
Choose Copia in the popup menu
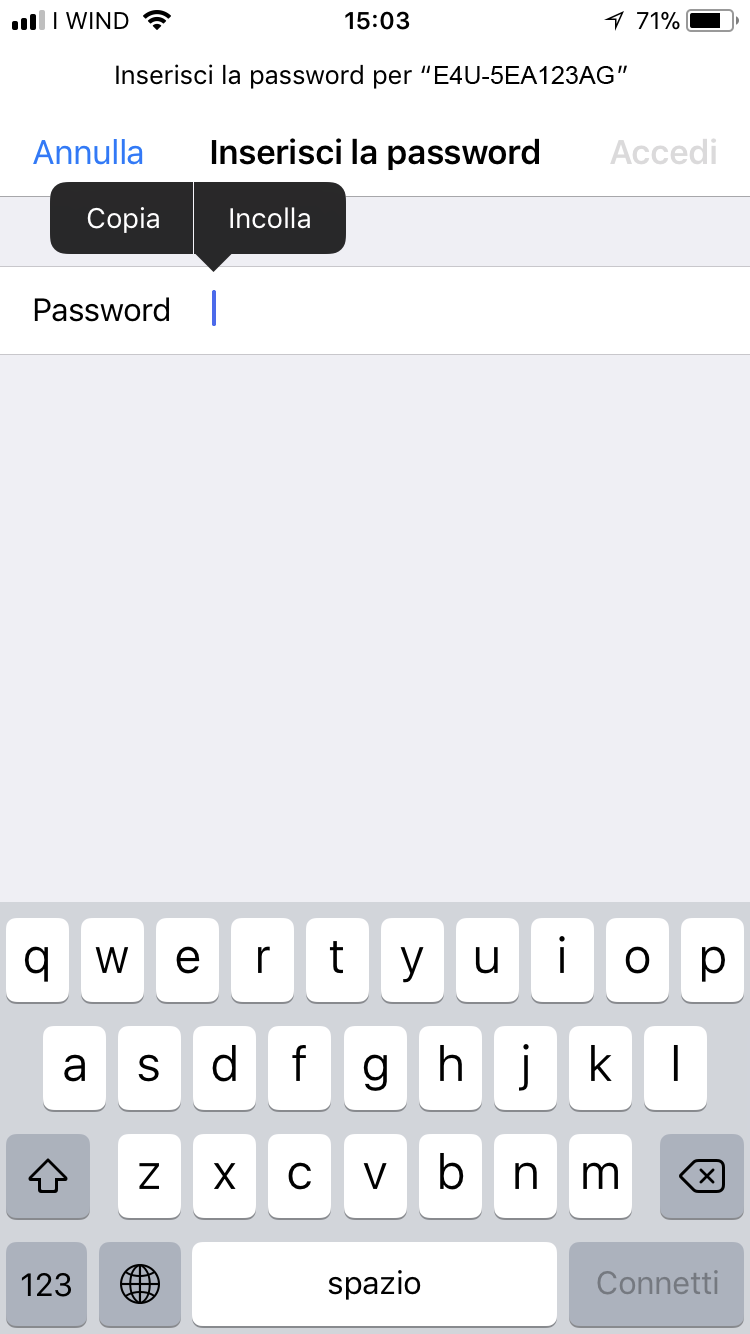[122, 218]
